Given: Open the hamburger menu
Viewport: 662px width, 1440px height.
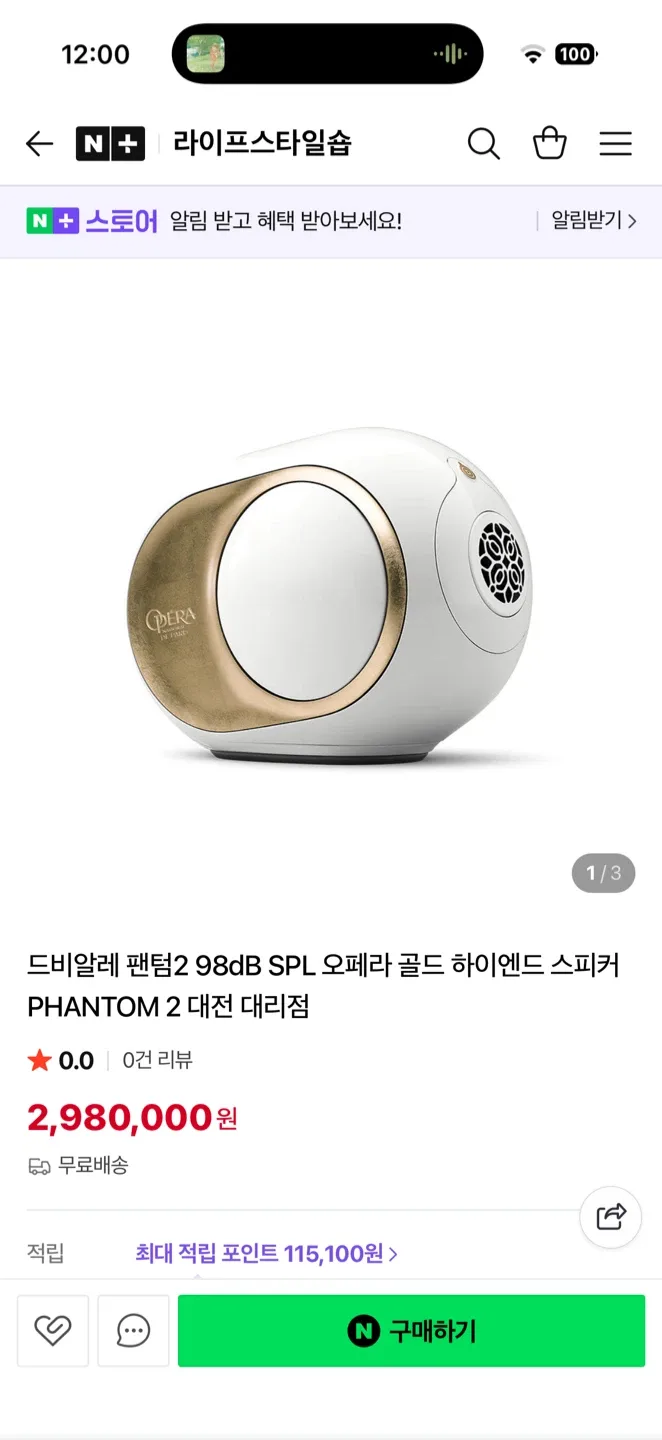Looking at the screenshot, I should coord(615,144).
